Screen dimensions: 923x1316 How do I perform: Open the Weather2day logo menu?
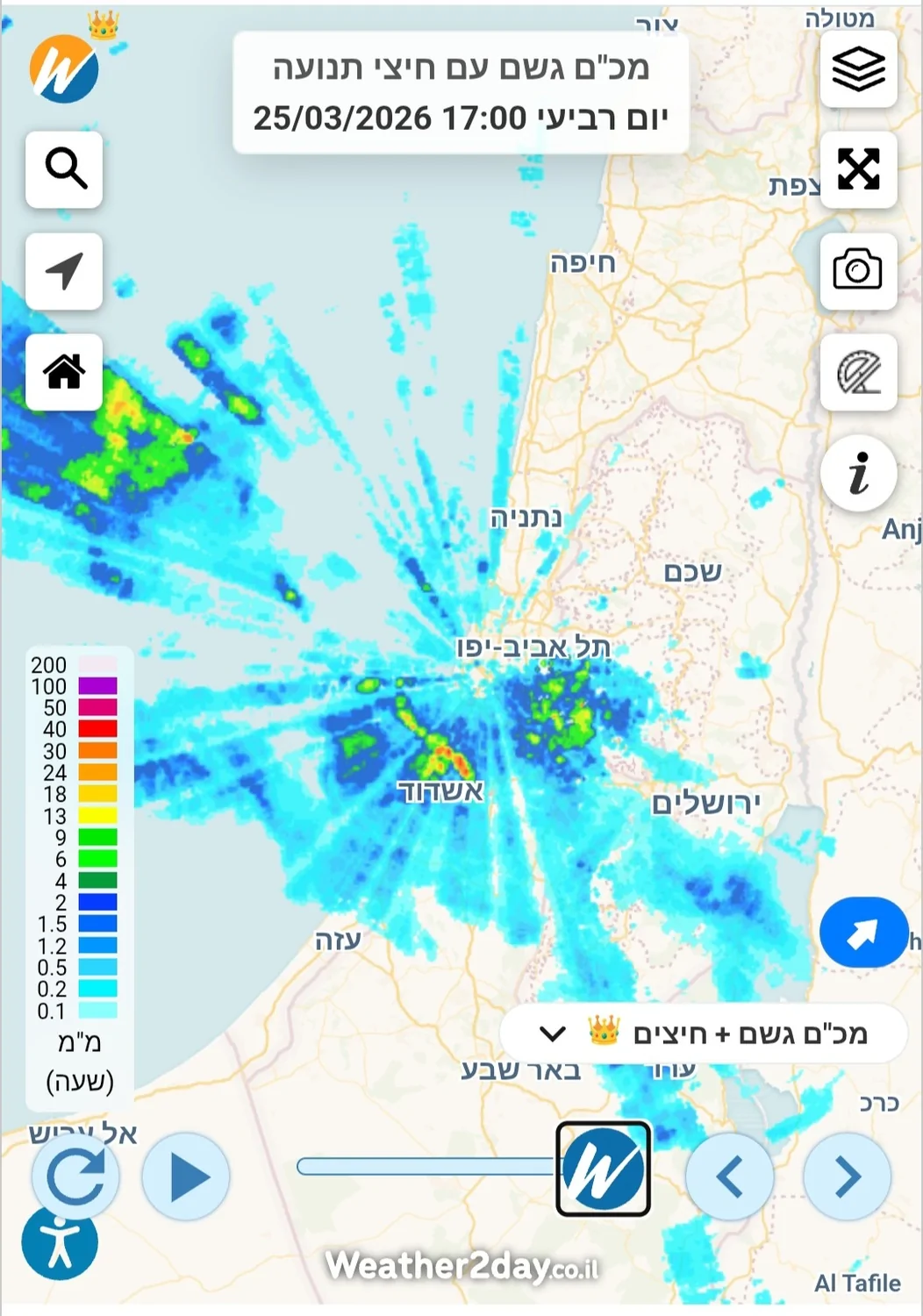(65, 68)
